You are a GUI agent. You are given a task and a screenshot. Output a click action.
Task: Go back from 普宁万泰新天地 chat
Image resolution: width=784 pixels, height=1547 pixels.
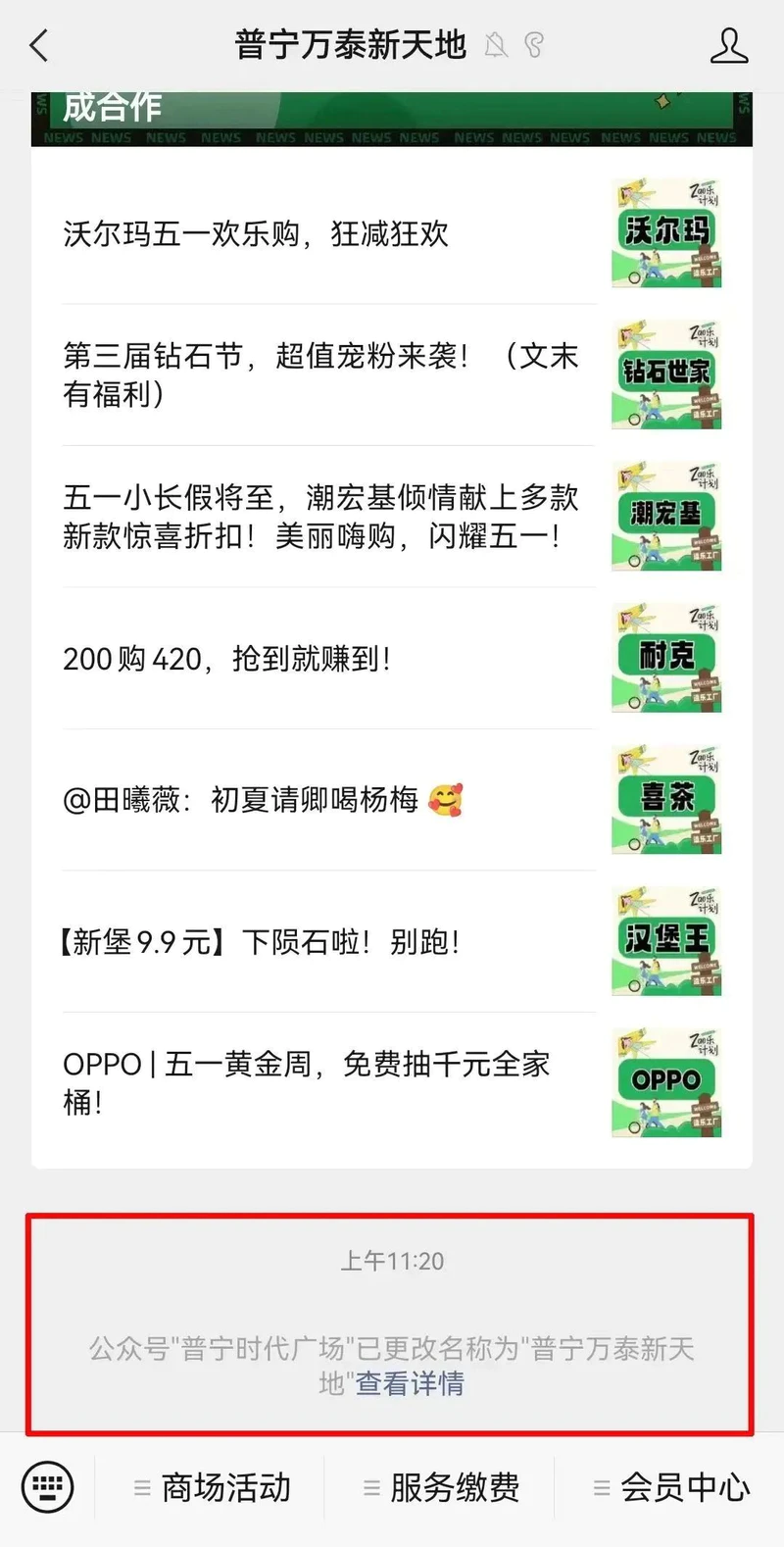pos(39,46)
